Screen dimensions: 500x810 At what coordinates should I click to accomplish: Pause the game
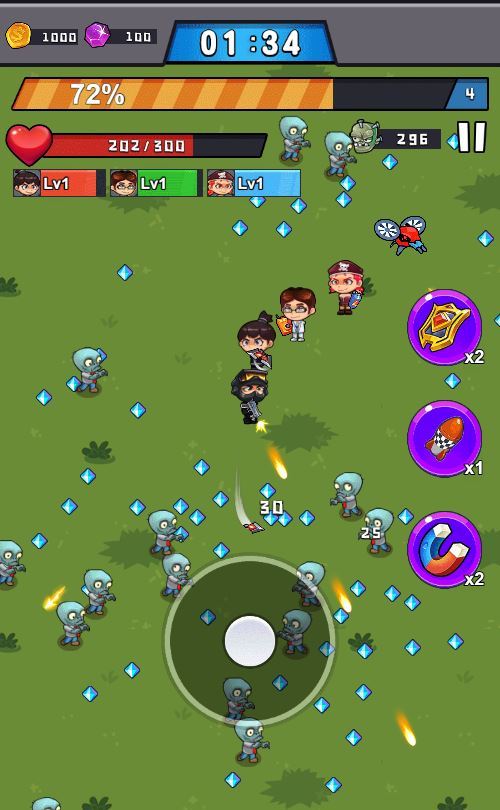(472, 137)
